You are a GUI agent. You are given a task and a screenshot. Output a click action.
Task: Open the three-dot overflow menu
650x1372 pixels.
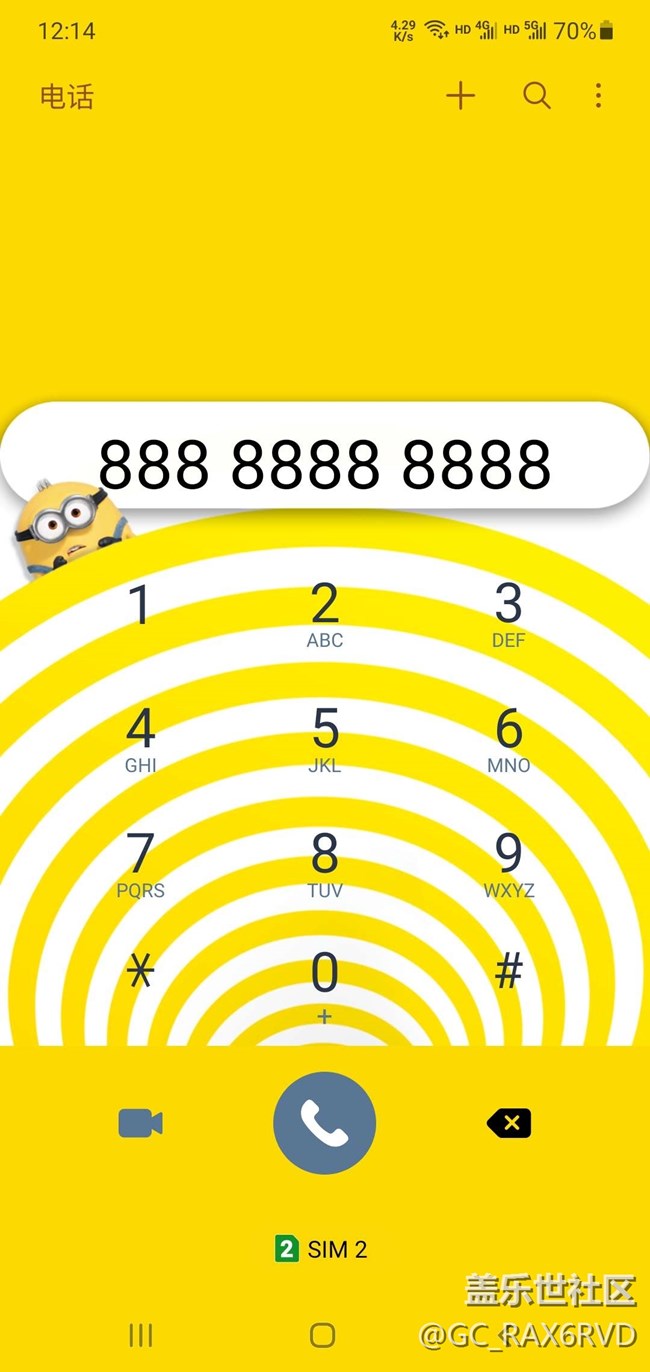598,96
